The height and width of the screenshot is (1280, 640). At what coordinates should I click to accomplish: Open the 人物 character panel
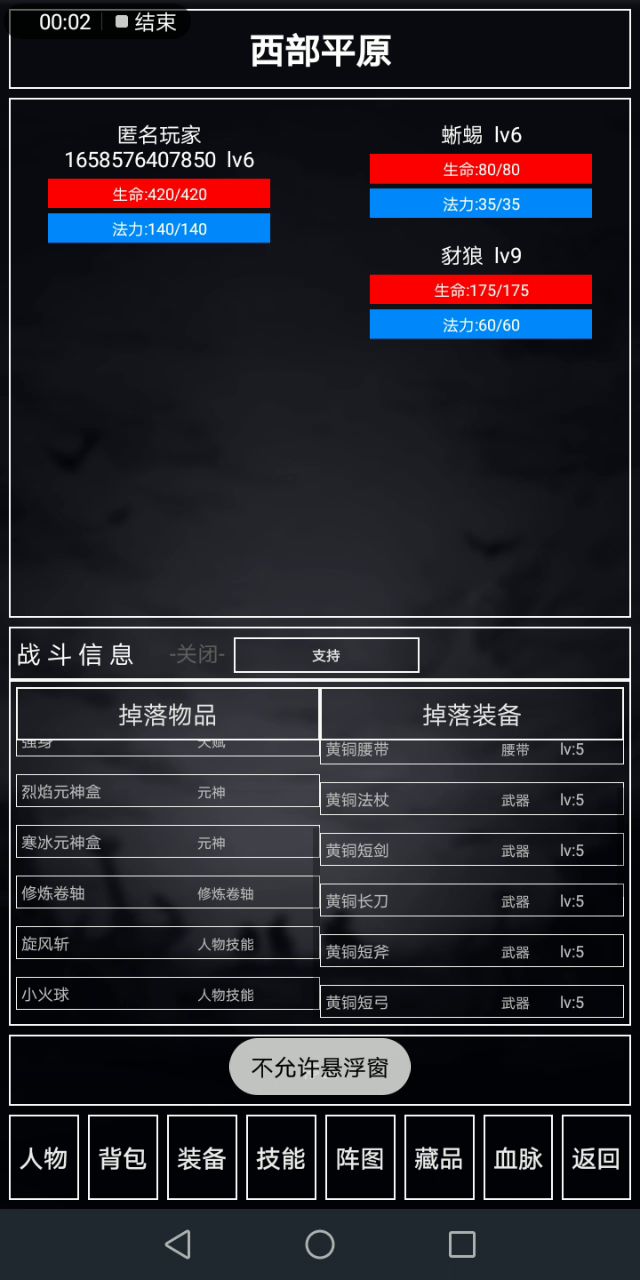44,1157
